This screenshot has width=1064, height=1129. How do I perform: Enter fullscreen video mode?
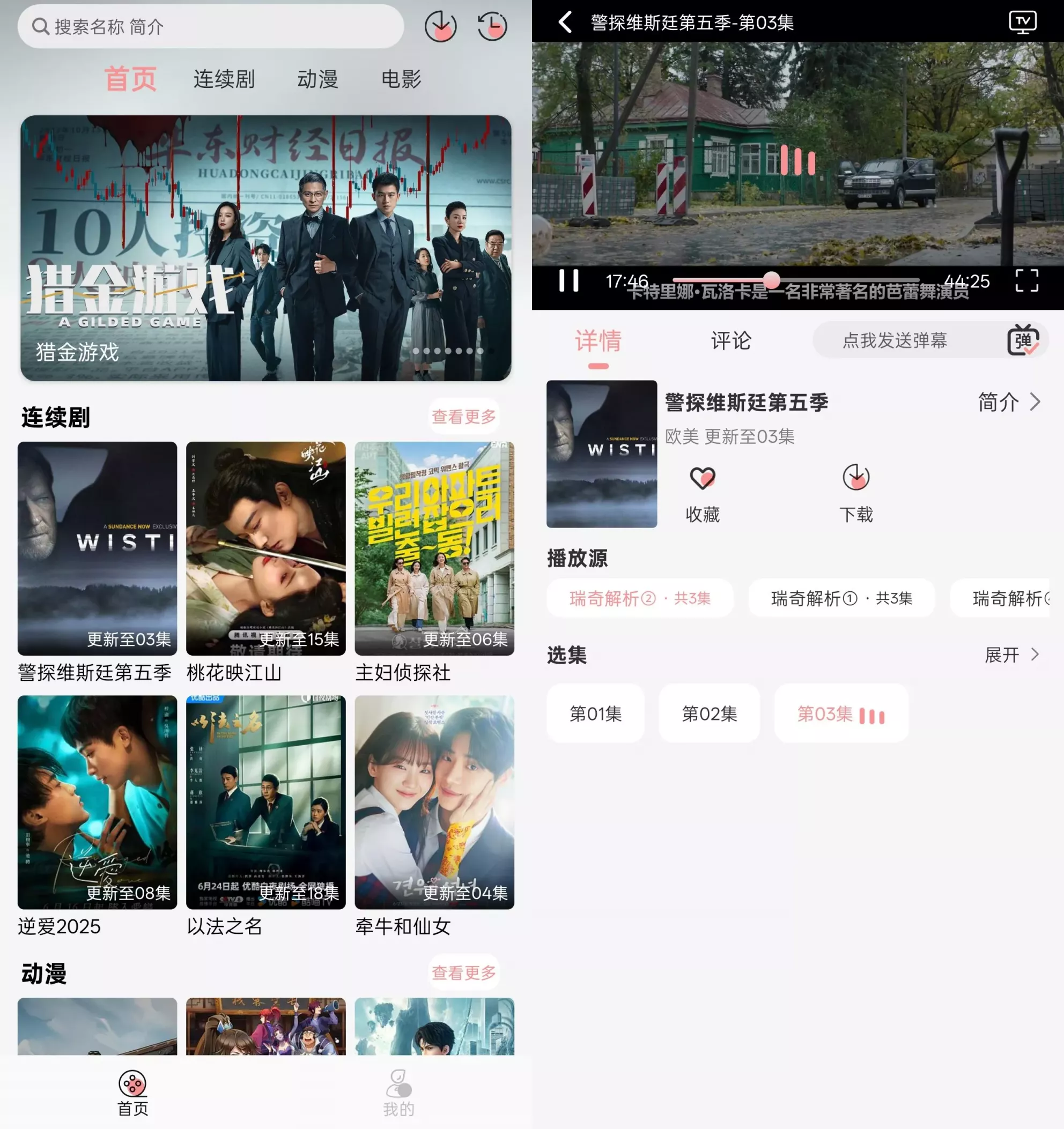point(1026,280)
